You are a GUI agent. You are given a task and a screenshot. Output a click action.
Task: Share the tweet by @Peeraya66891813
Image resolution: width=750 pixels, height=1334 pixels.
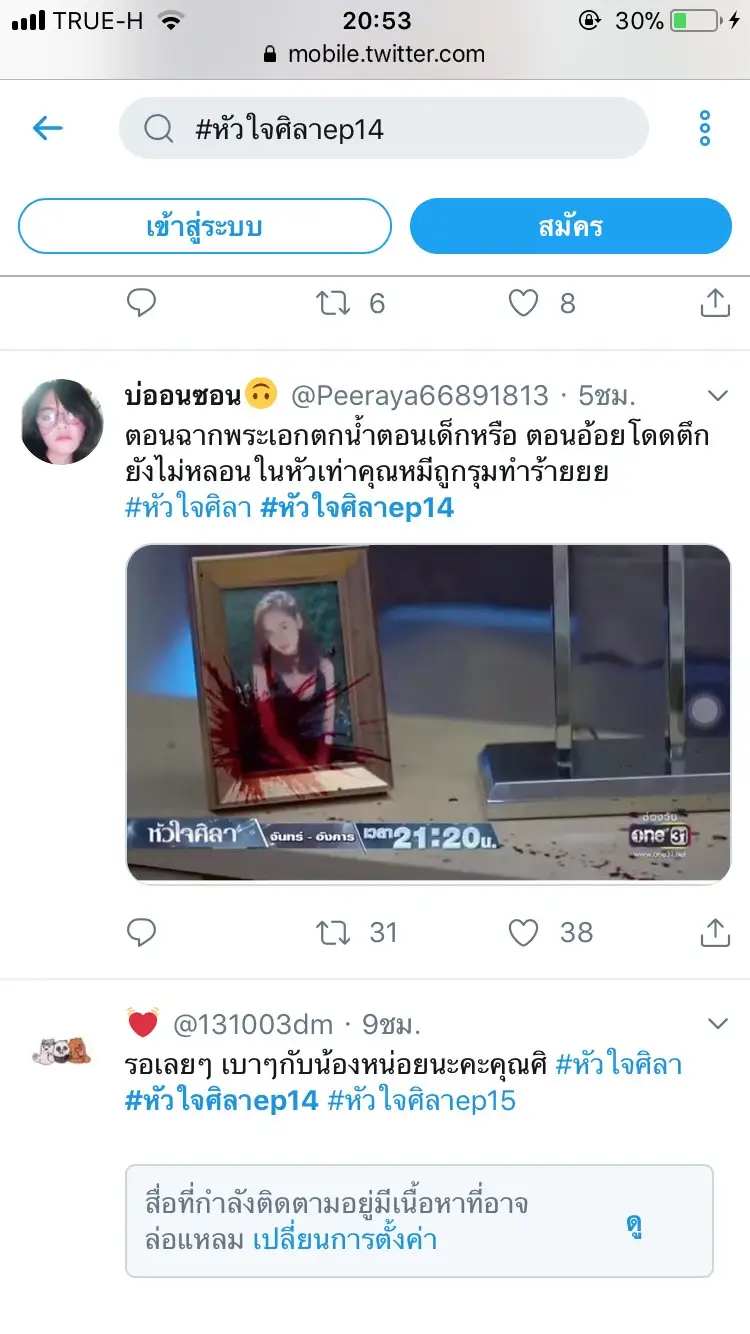[x=715, y=933]
